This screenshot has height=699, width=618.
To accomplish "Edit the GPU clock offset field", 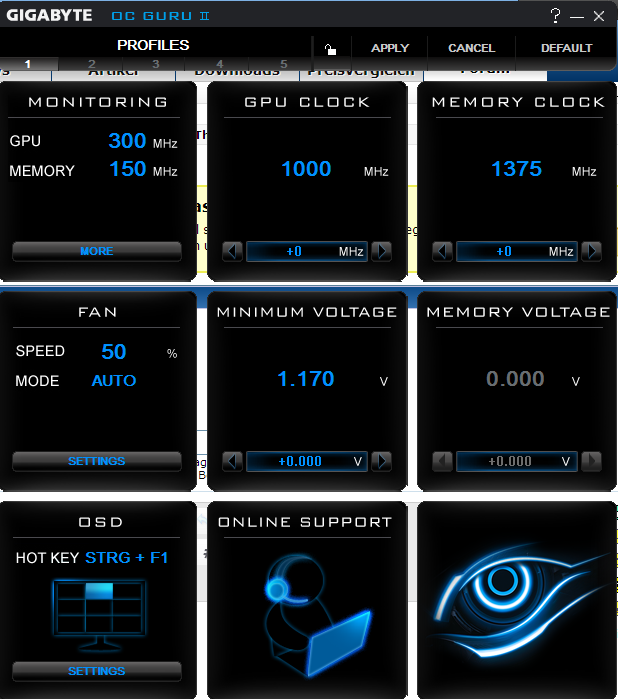I will (x=307, y=251).
